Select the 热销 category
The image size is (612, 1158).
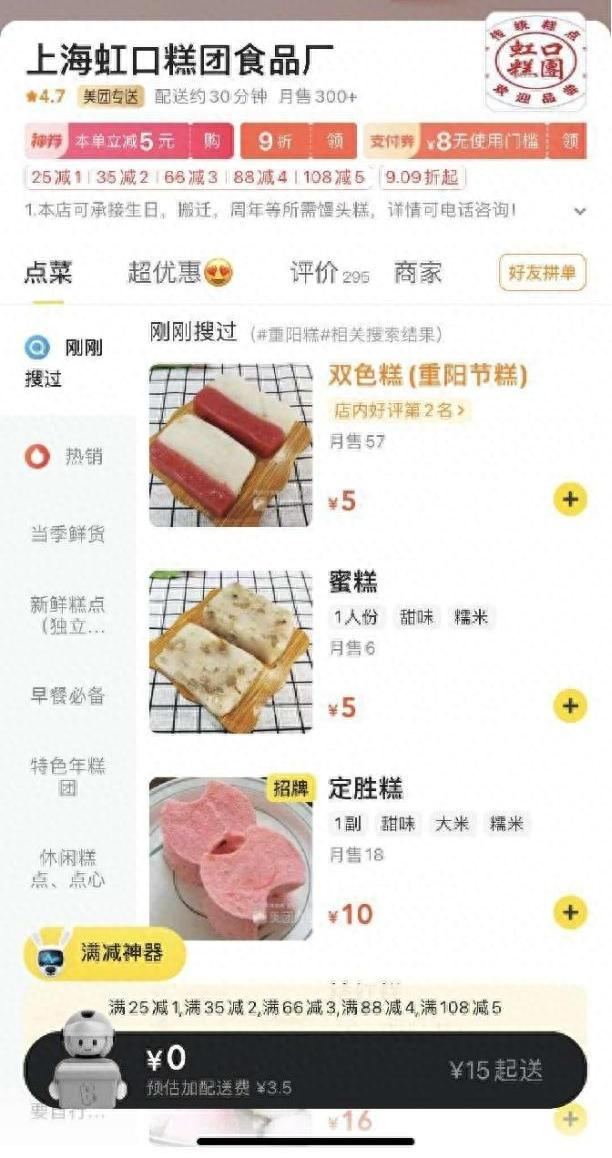coord(68,457)
